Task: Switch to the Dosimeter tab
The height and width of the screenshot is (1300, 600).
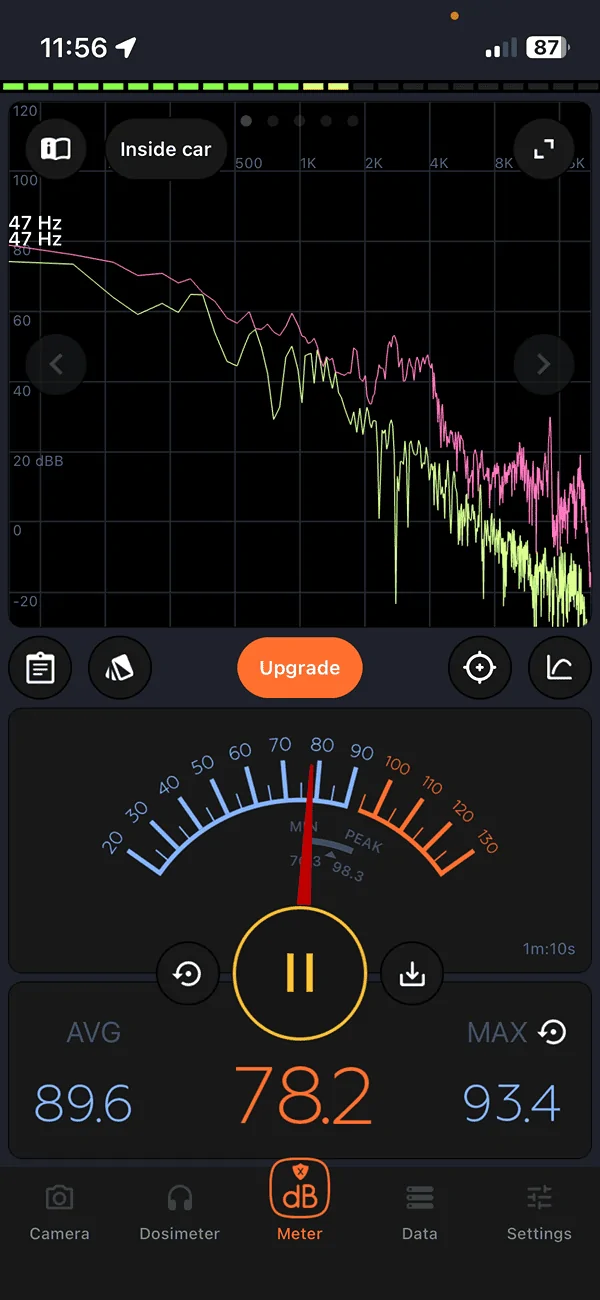Action: pyautogui.click(x=180, y=1212)
